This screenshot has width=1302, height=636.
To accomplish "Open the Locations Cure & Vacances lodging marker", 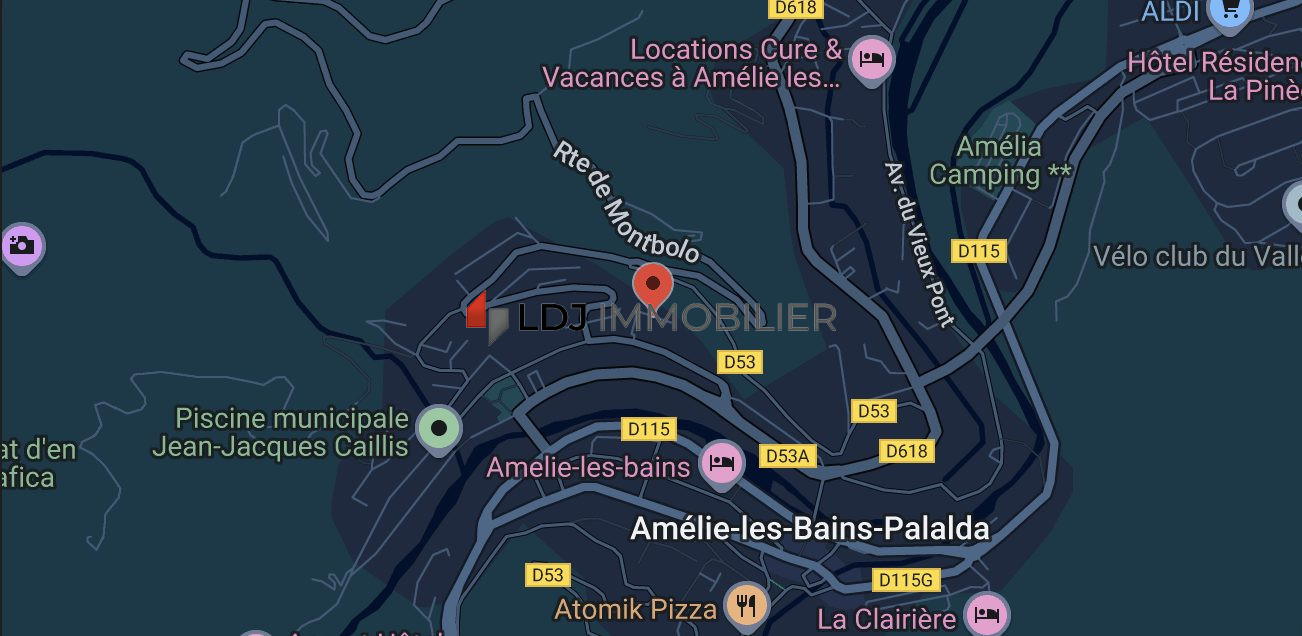I will coord(871,60).
